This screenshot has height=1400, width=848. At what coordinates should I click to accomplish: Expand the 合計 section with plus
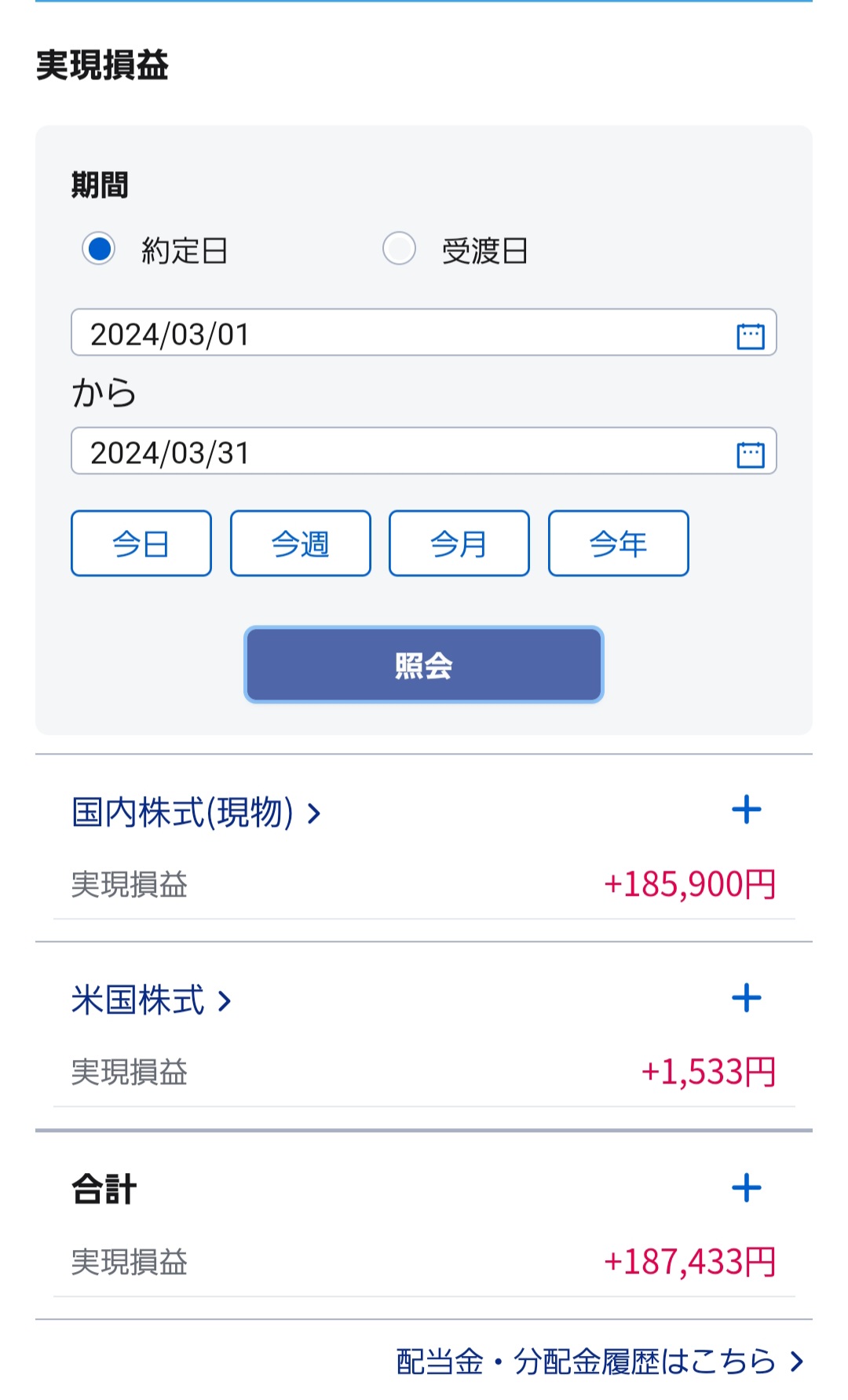point(746,1188)
